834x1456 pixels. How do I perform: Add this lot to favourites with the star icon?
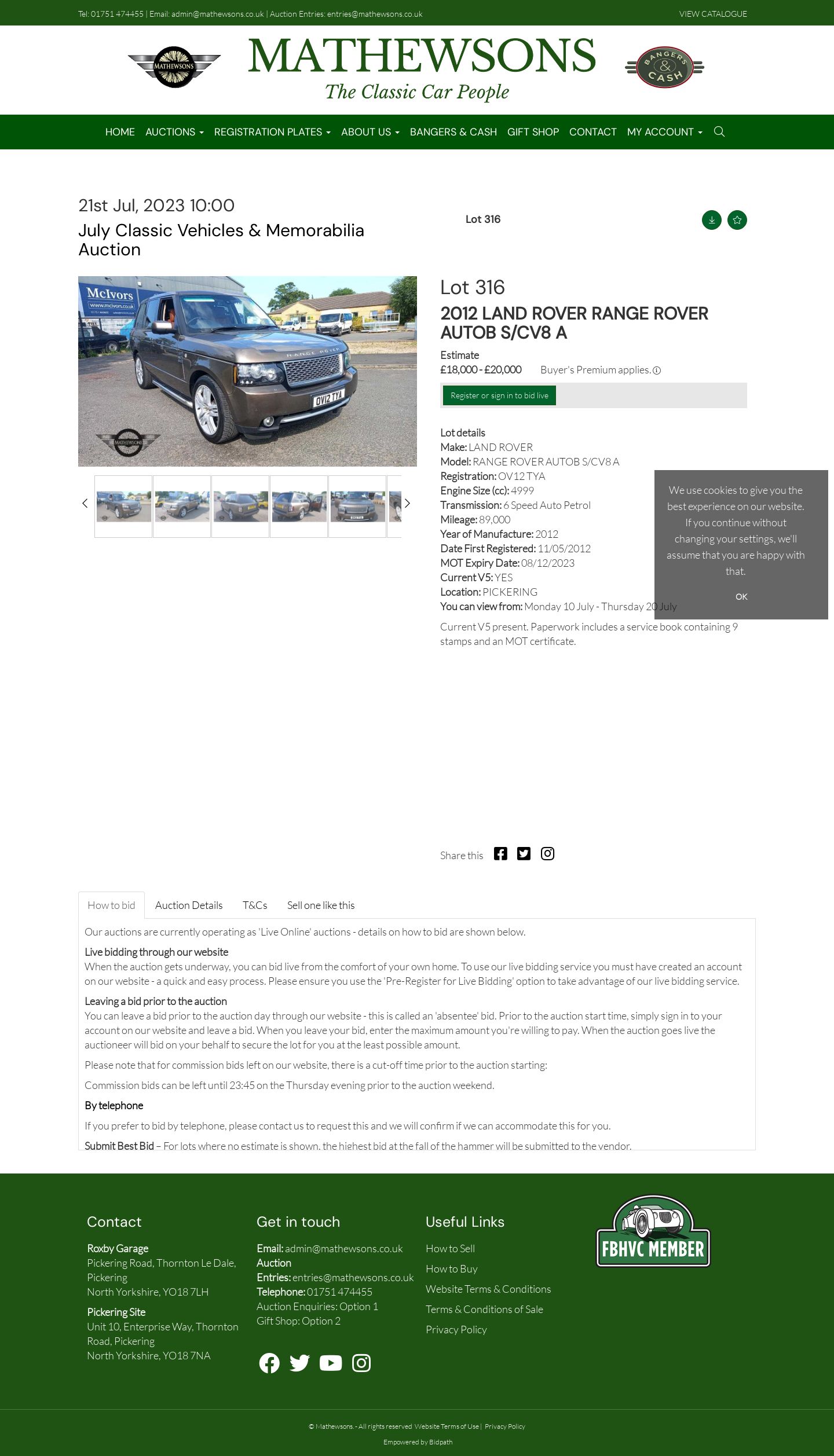coord(737,220)
